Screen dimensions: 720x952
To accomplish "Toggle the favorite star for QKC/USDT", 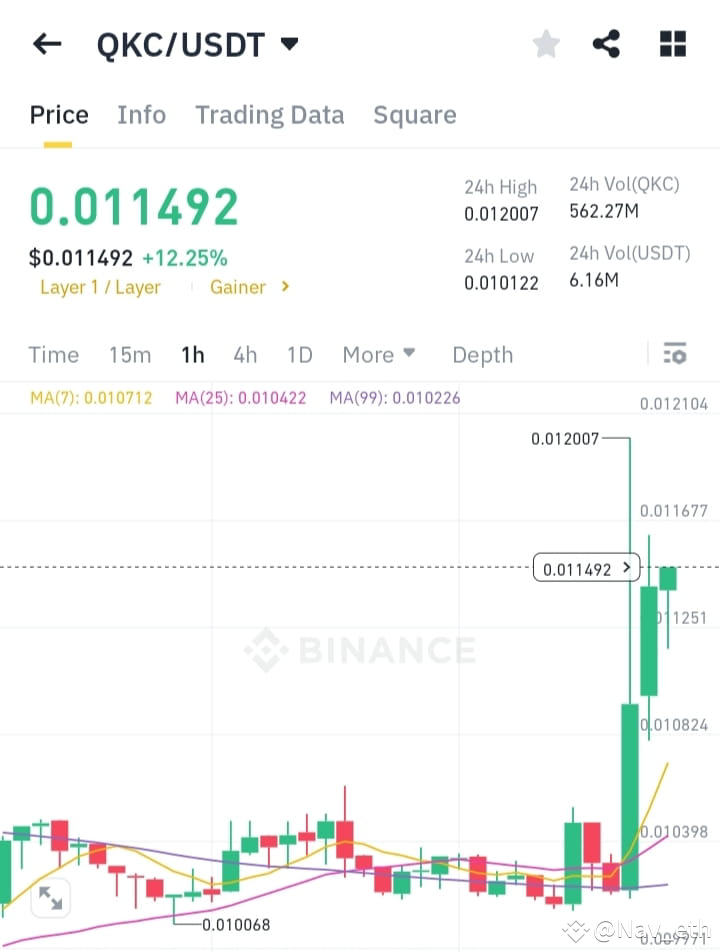I will tap(546, 43).
